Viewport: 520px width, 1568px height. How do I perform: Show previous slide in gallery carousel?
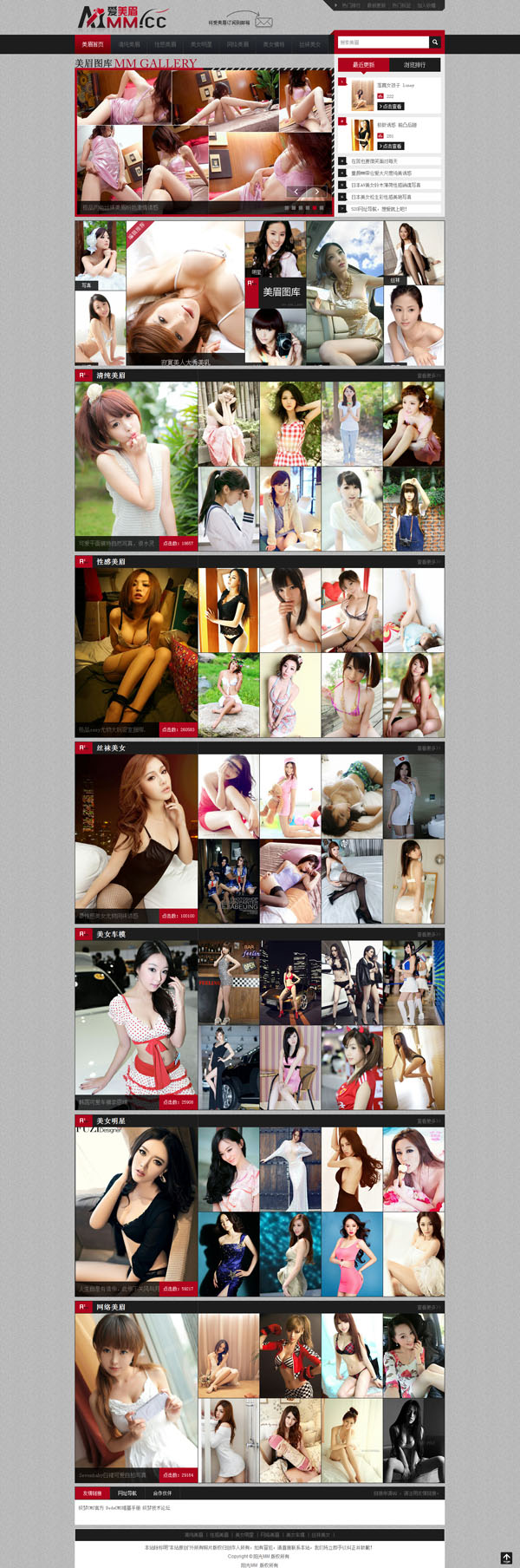296,191
